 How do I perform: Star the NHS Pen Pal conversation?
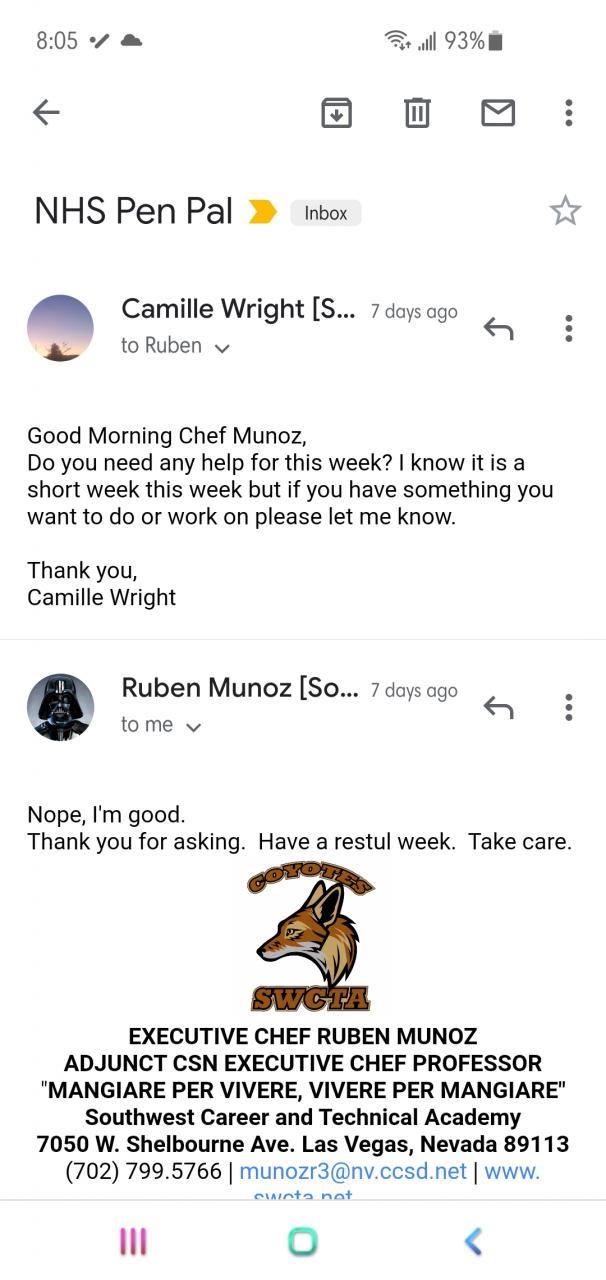(x=565, y=211)
